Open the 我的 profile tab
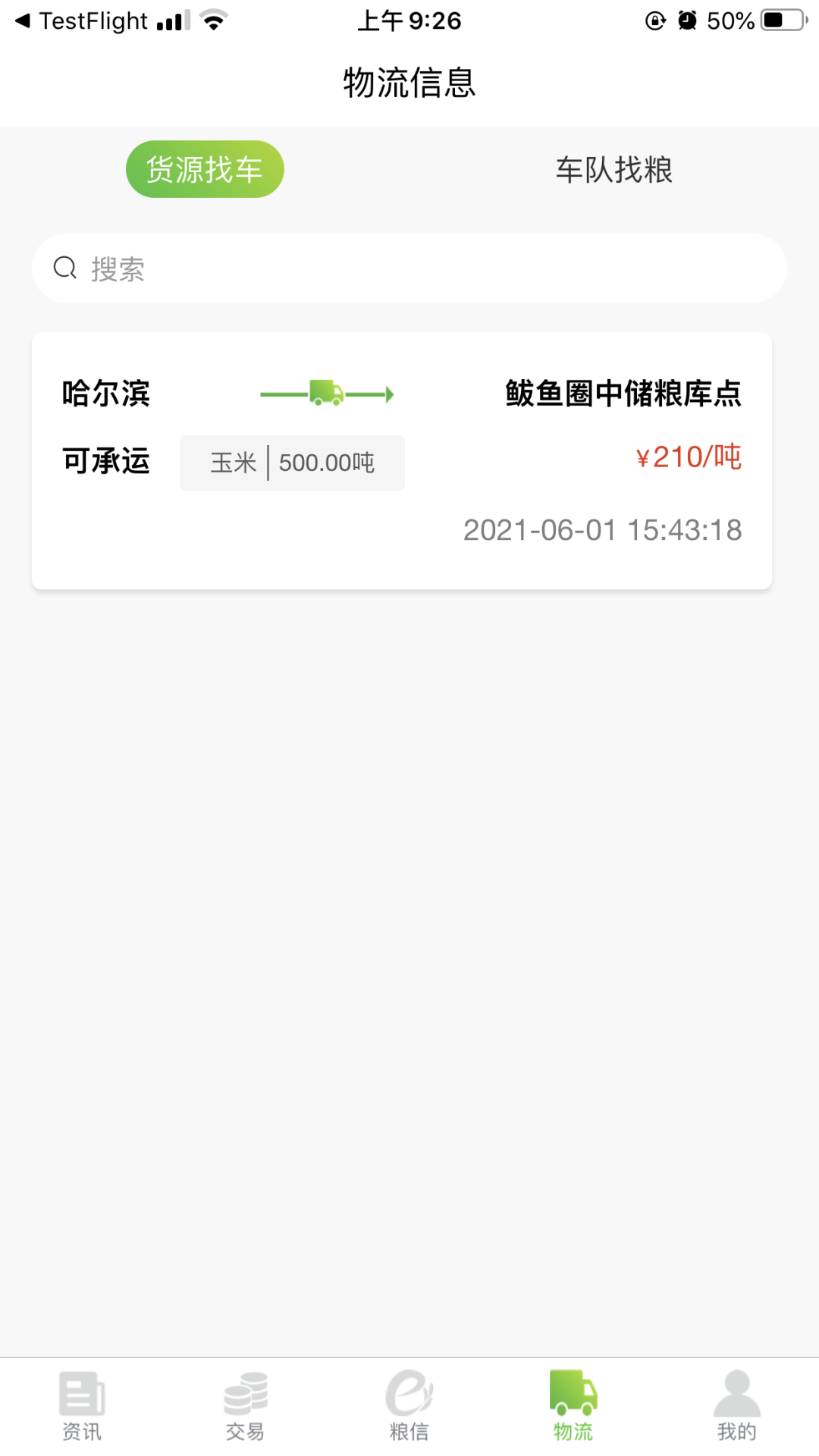 click(x=737, y=1405)
